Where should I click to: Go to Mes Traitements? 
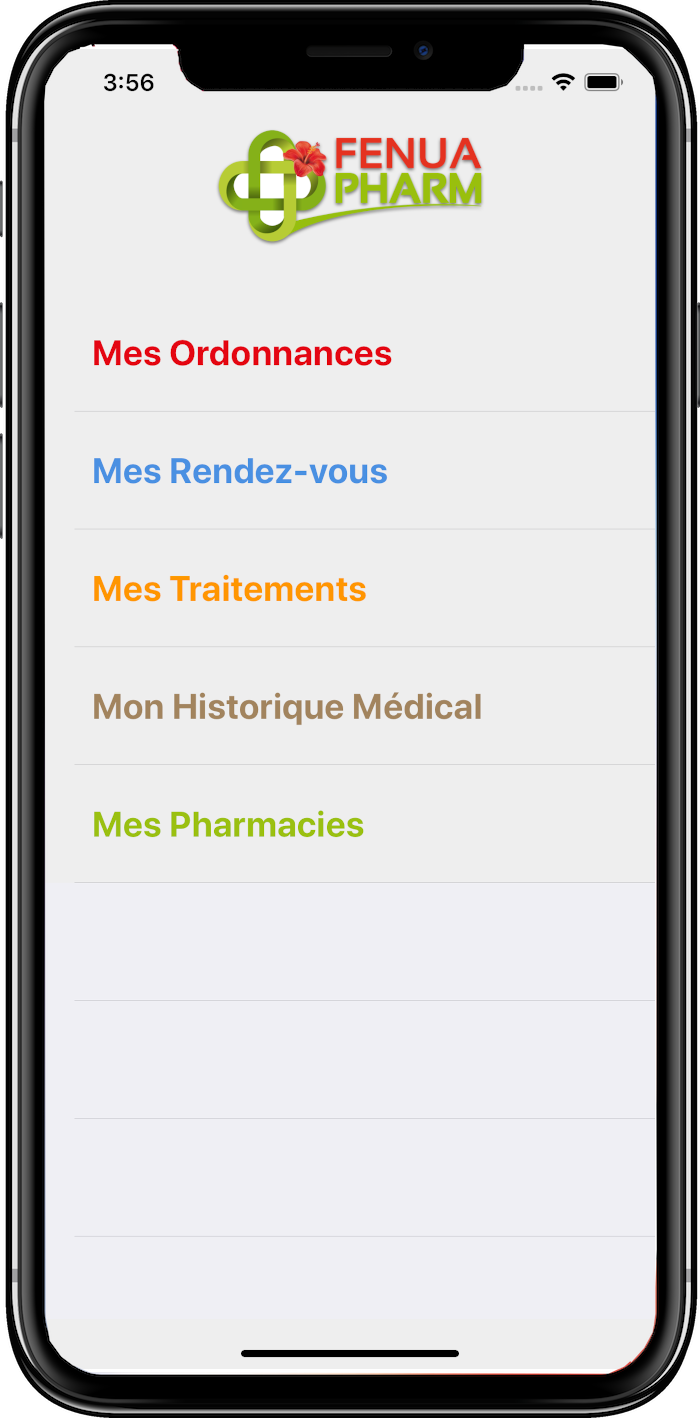[229, 589]
